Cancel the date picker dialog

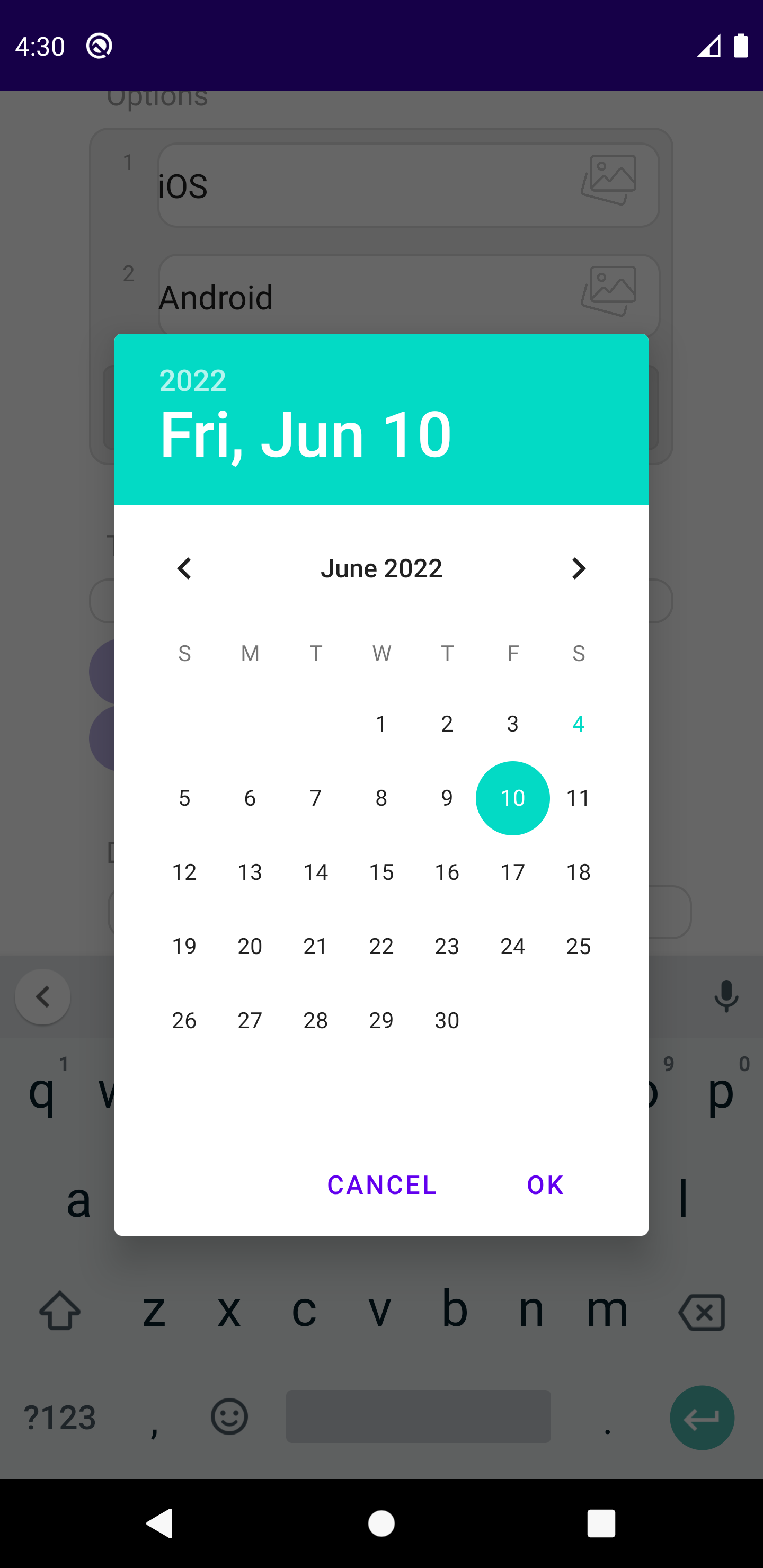[382, 1184]
